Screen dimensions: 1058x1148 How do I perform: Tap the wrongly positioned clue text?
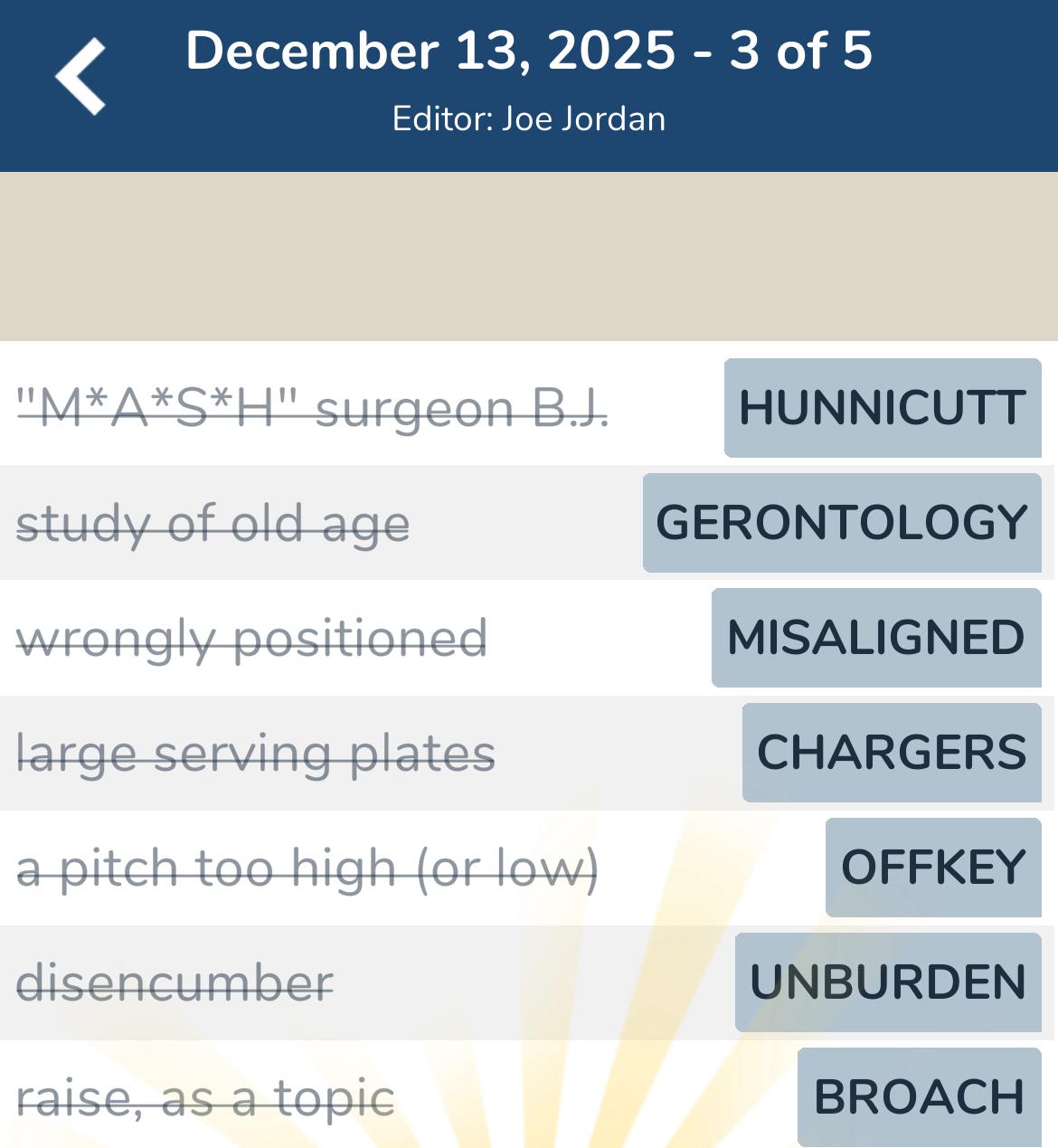(x=253, y=639)
